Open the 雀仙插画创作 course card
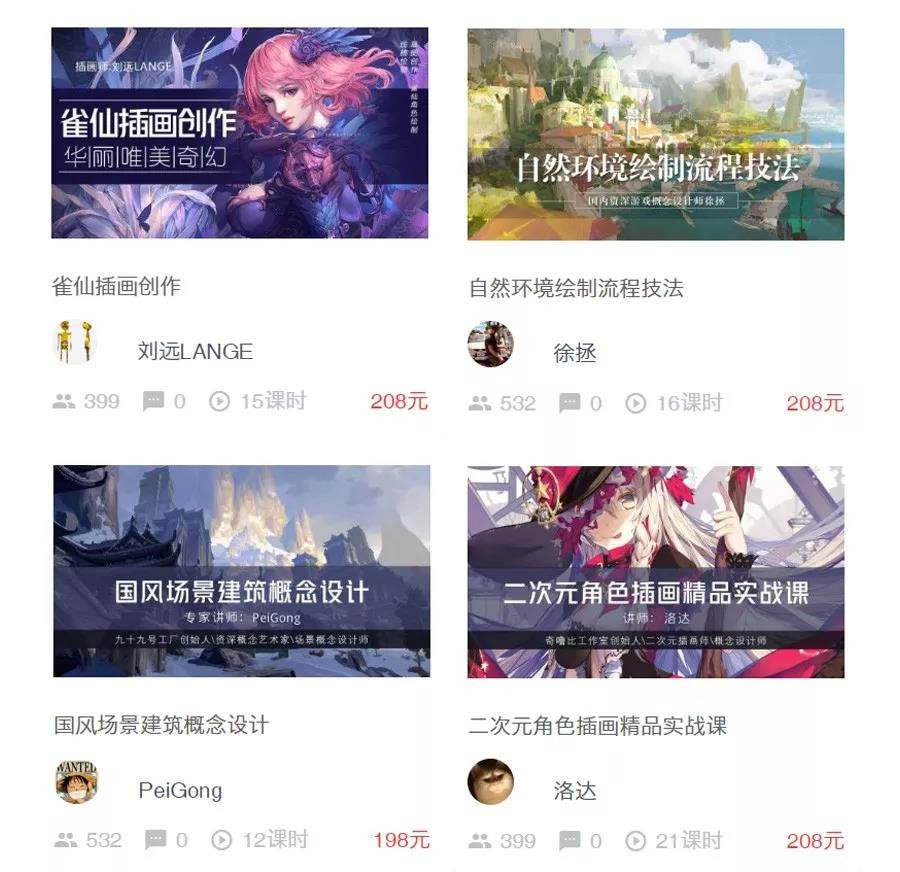Viewport: 900px width, 872px height. click(x=240, y=133)
